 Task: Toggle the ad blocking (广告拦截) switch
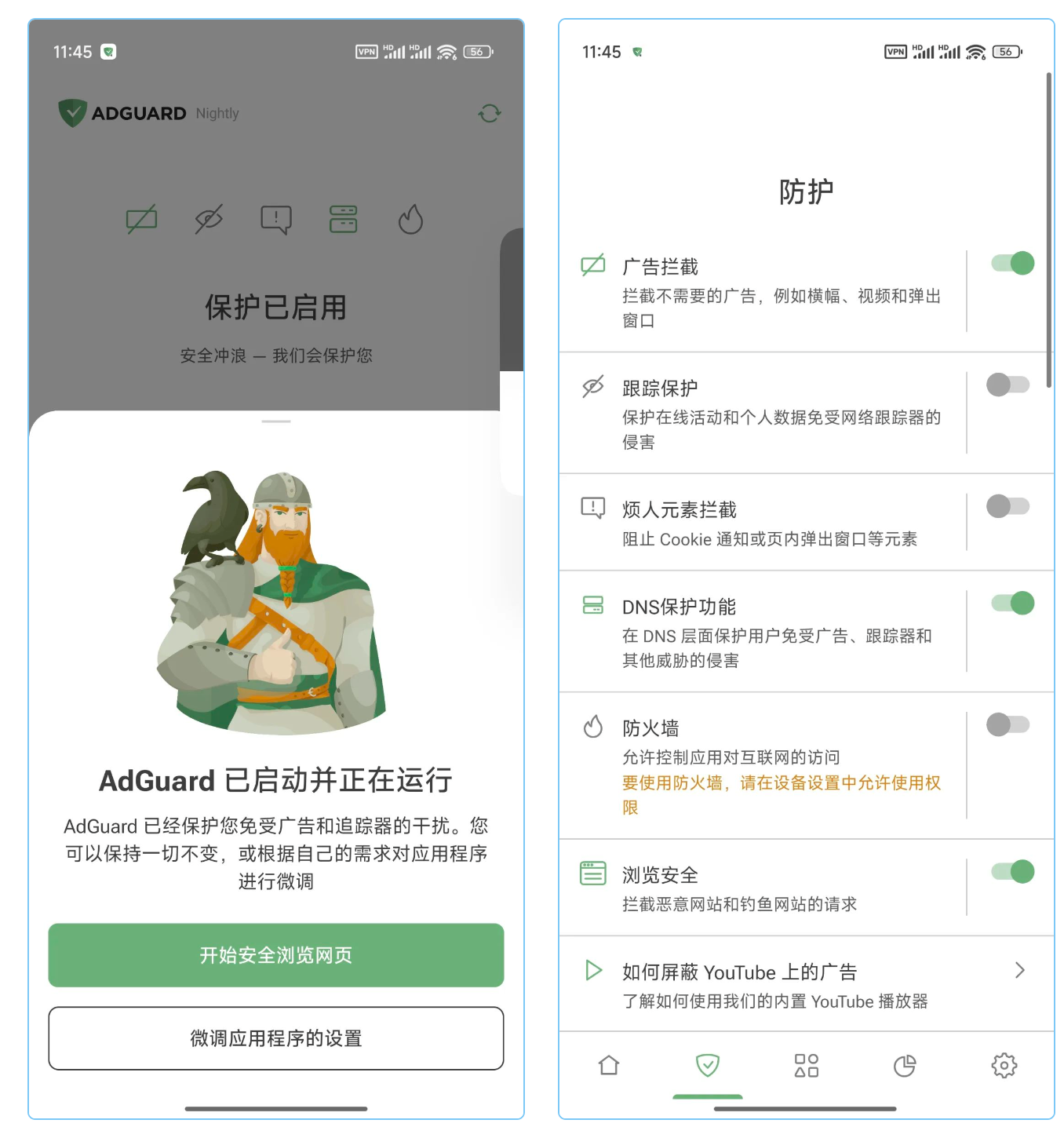1012,264
